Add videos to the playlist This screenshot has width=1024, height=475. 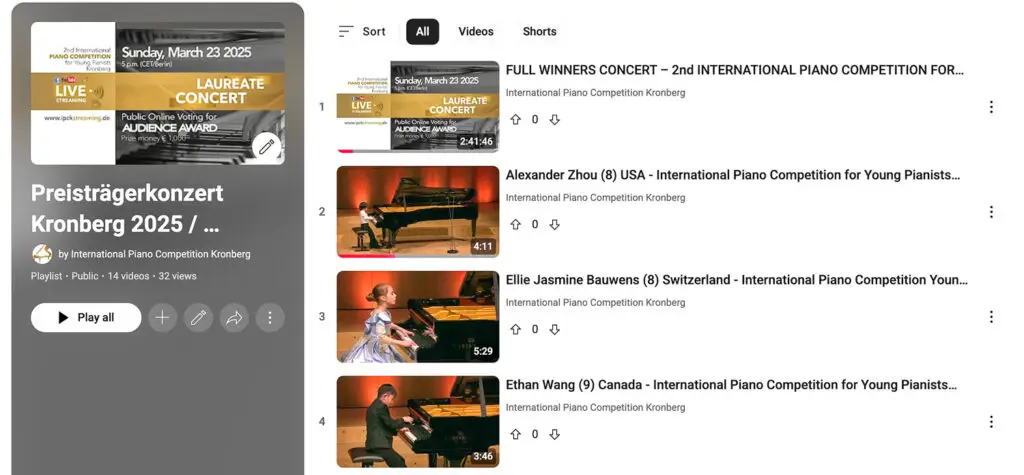[x=163, y=318]
